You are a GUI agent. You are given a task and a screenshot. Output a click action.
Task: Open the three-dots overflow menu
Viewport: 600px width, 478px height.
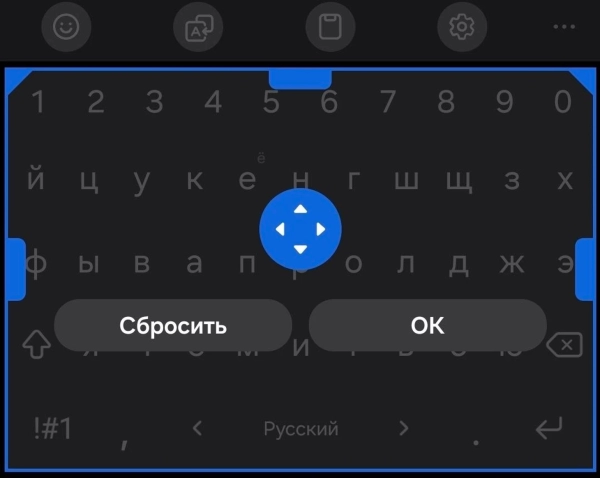(564, 27)
